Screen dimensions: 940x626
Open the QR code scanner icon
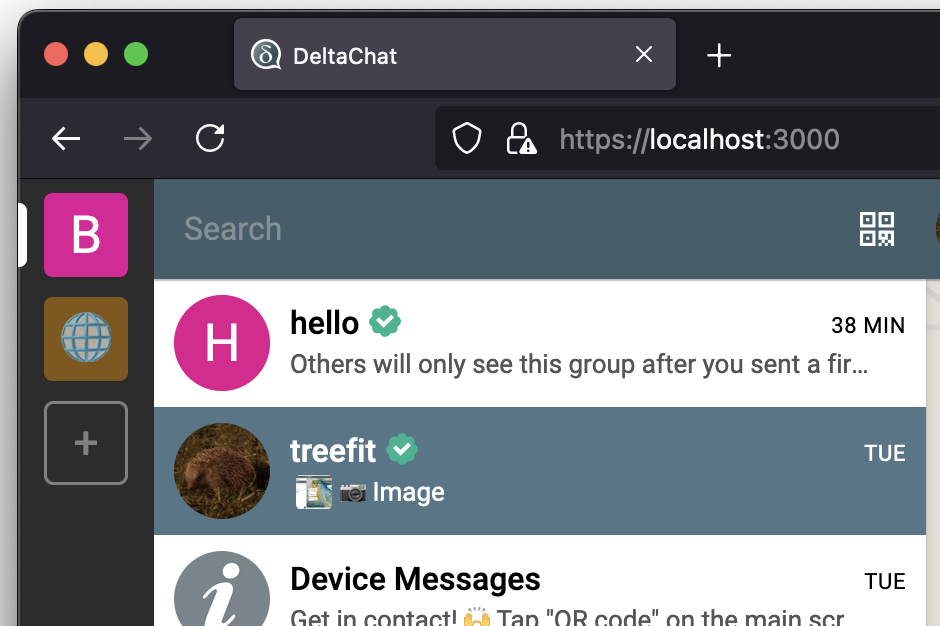[x=877, y=229]
